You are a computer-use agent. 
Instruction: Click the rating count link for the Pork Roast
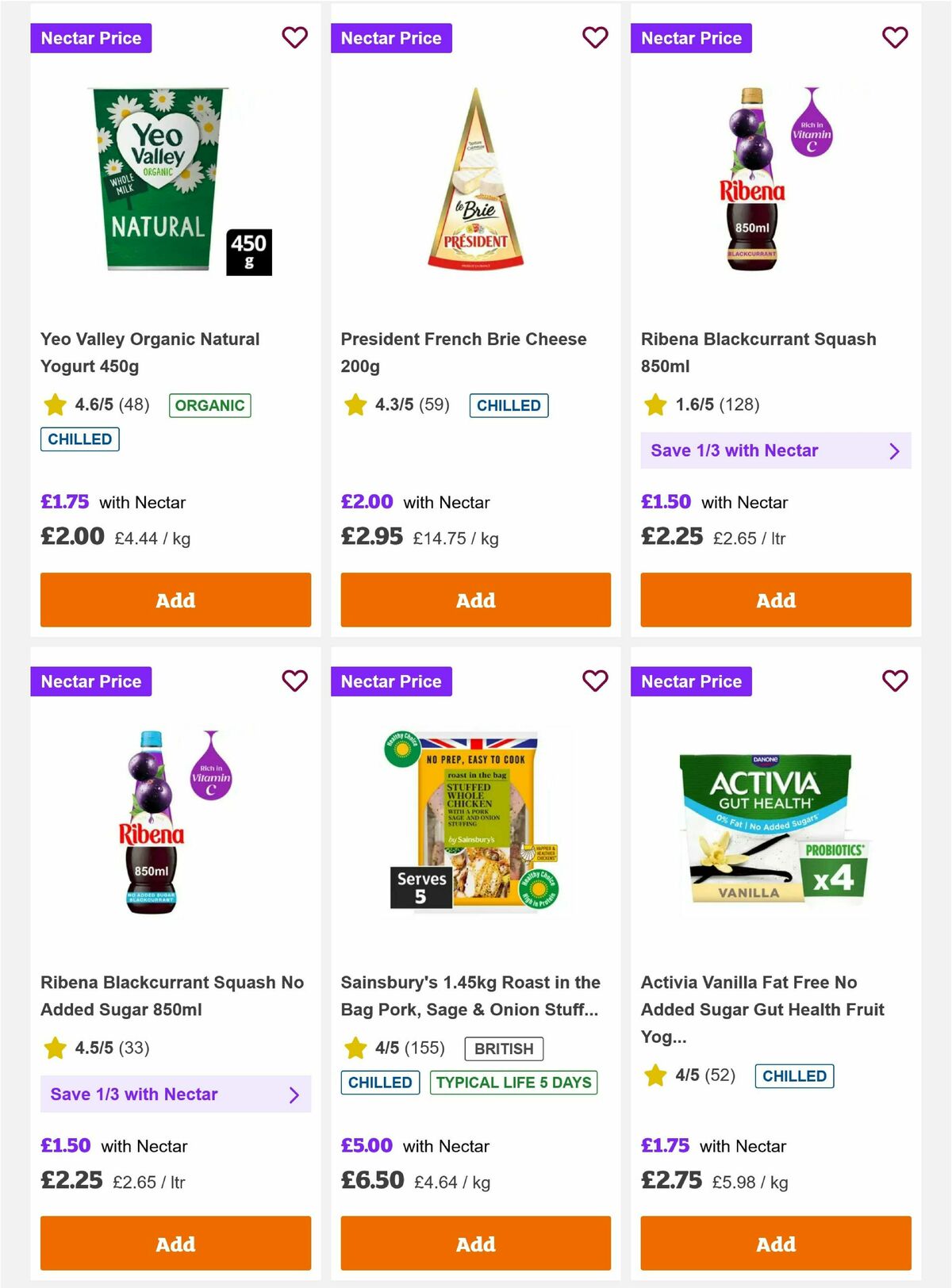(x=428, y=1048)
